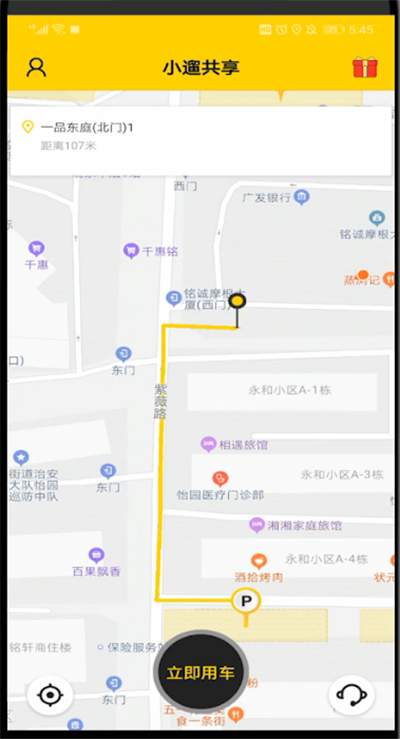Open the red gift box rewards

(365, 67)
